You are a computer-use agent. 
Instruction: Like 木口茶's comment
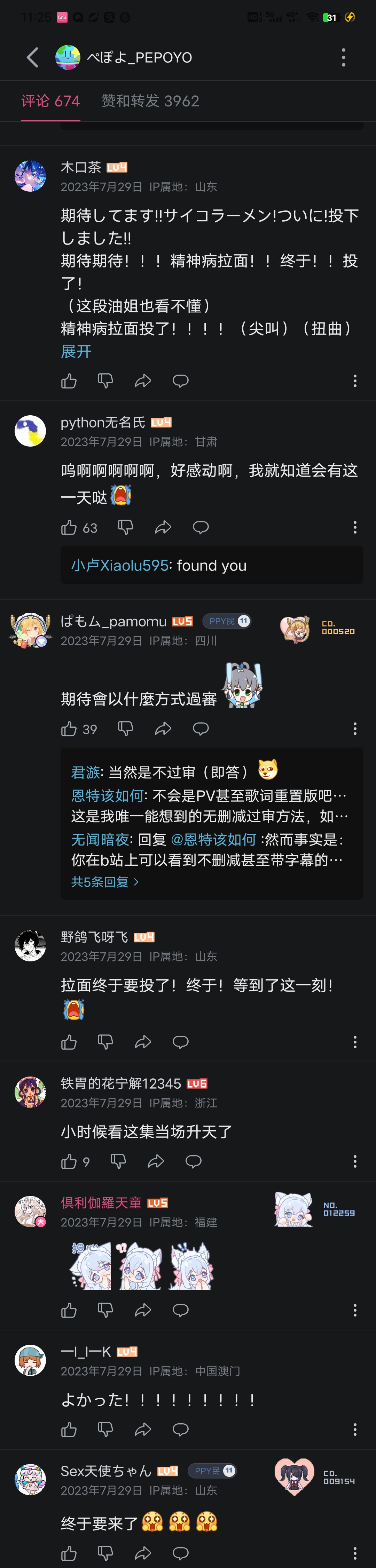coord(69,381)
